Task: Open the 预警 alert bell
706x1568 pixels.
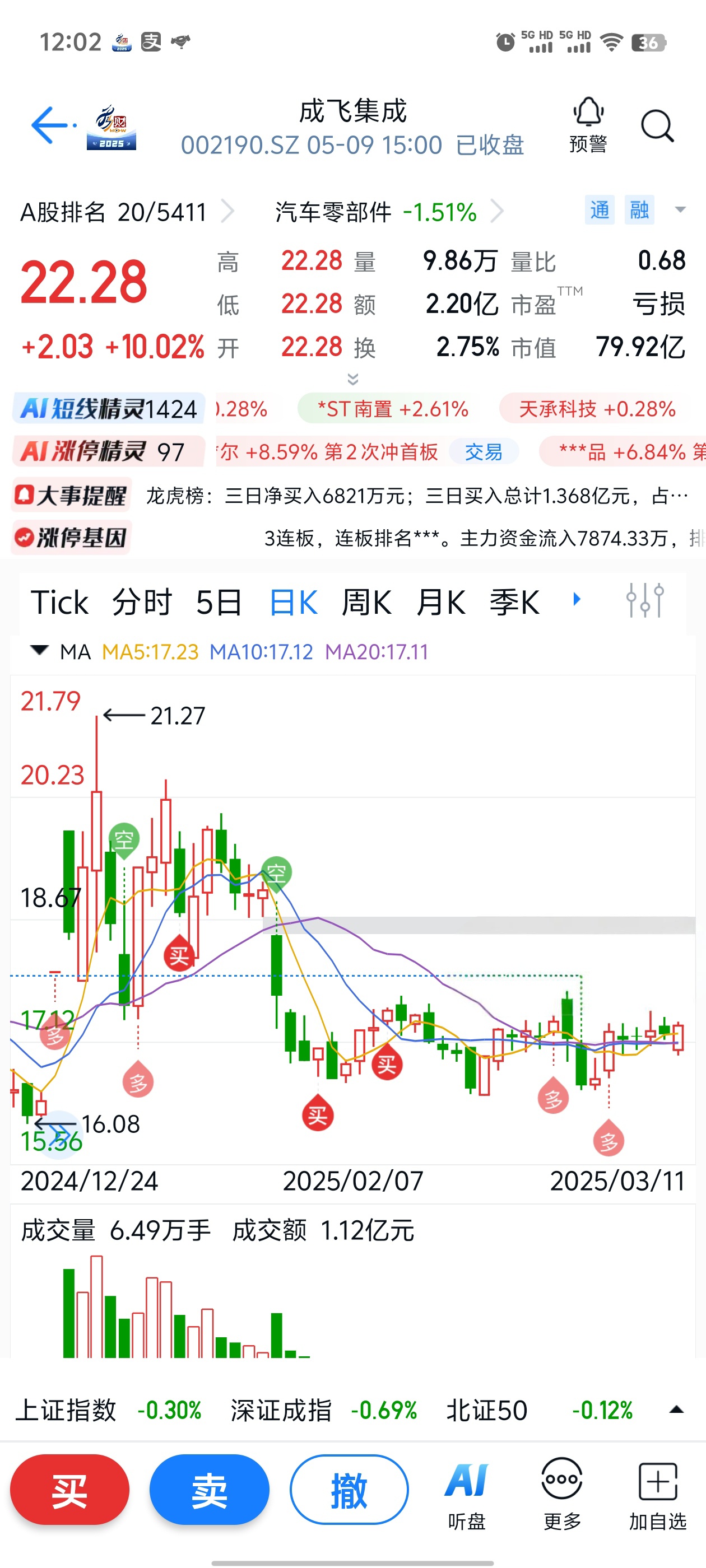Action: click(588, 125)
